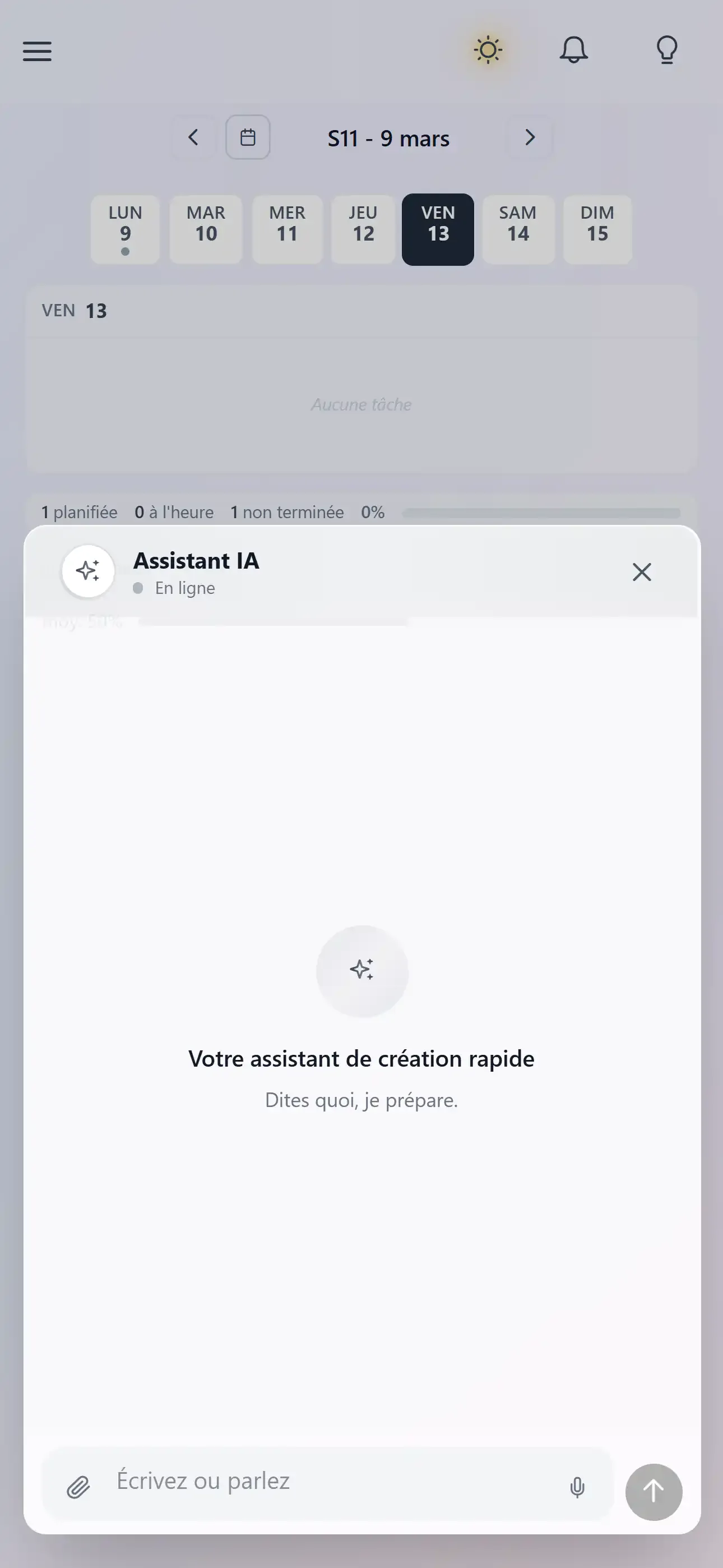The height and width of the screenshot is (1568, 723).
Task: Close the Assistant IA panel
Action: click(641, 571)
